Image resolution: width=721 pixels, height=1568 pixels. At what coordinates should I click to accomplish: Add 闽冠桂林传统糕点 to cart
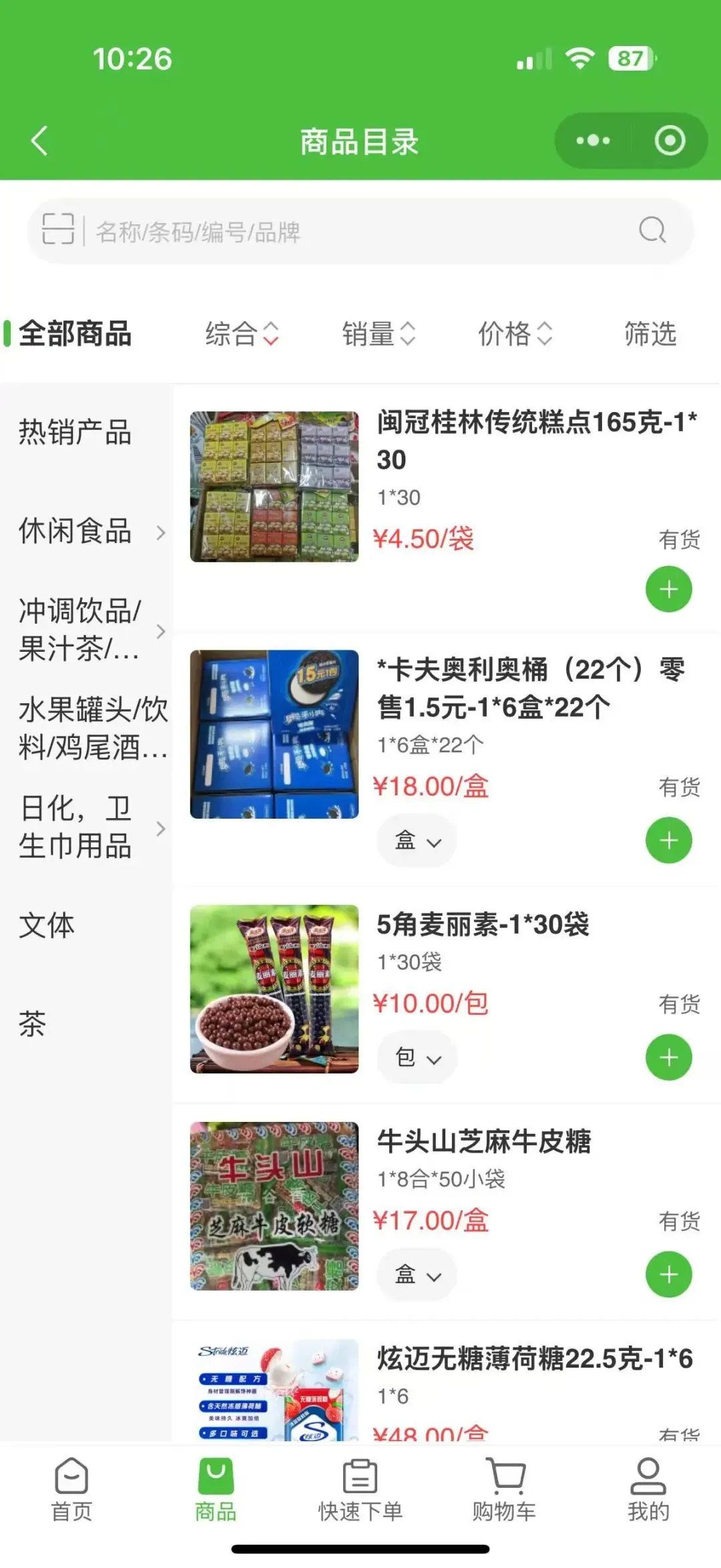coord(668,589)
